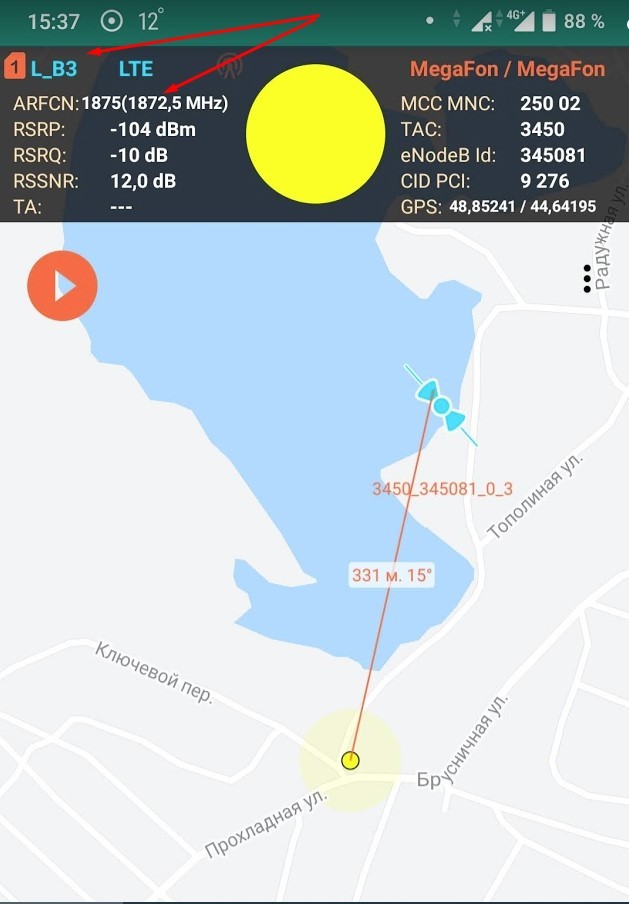
Task: Tap the yellow current location marker
Action: pos(350,760)
